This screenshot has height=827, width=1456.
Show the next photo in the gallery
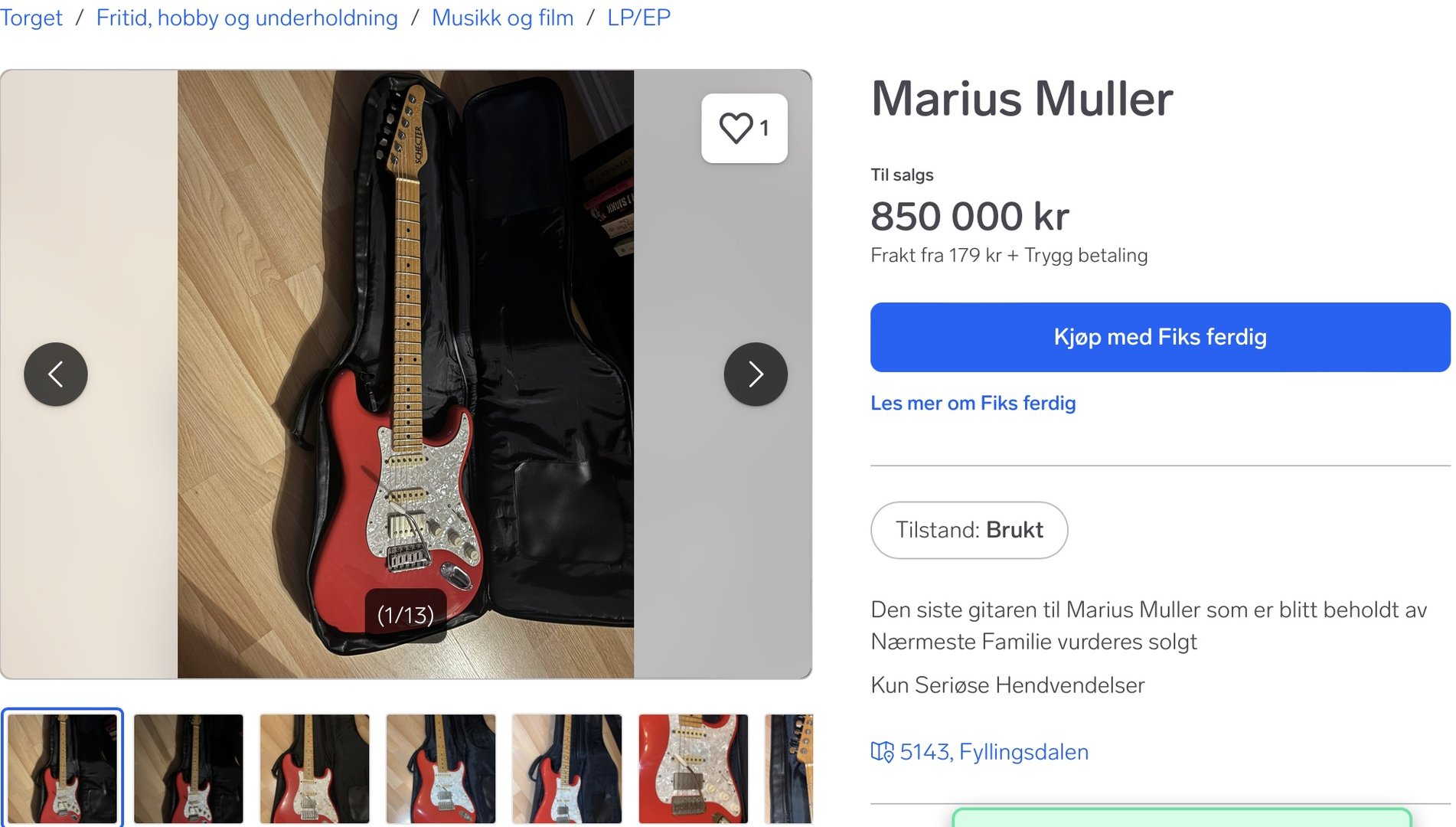pyautogui.click(x=755, y=374)
